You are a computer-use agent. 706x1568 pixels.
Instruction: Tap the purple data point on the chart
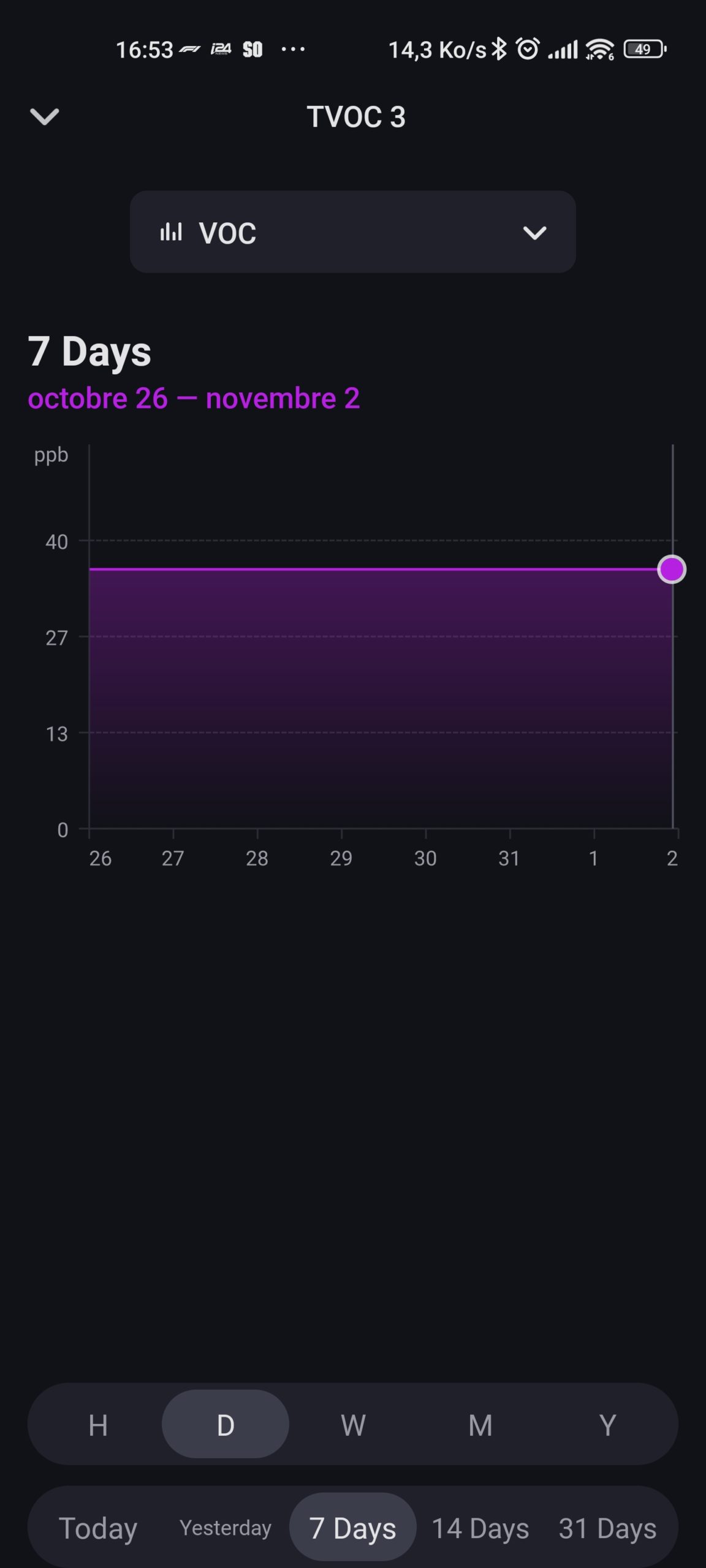(x=672, y=570)
